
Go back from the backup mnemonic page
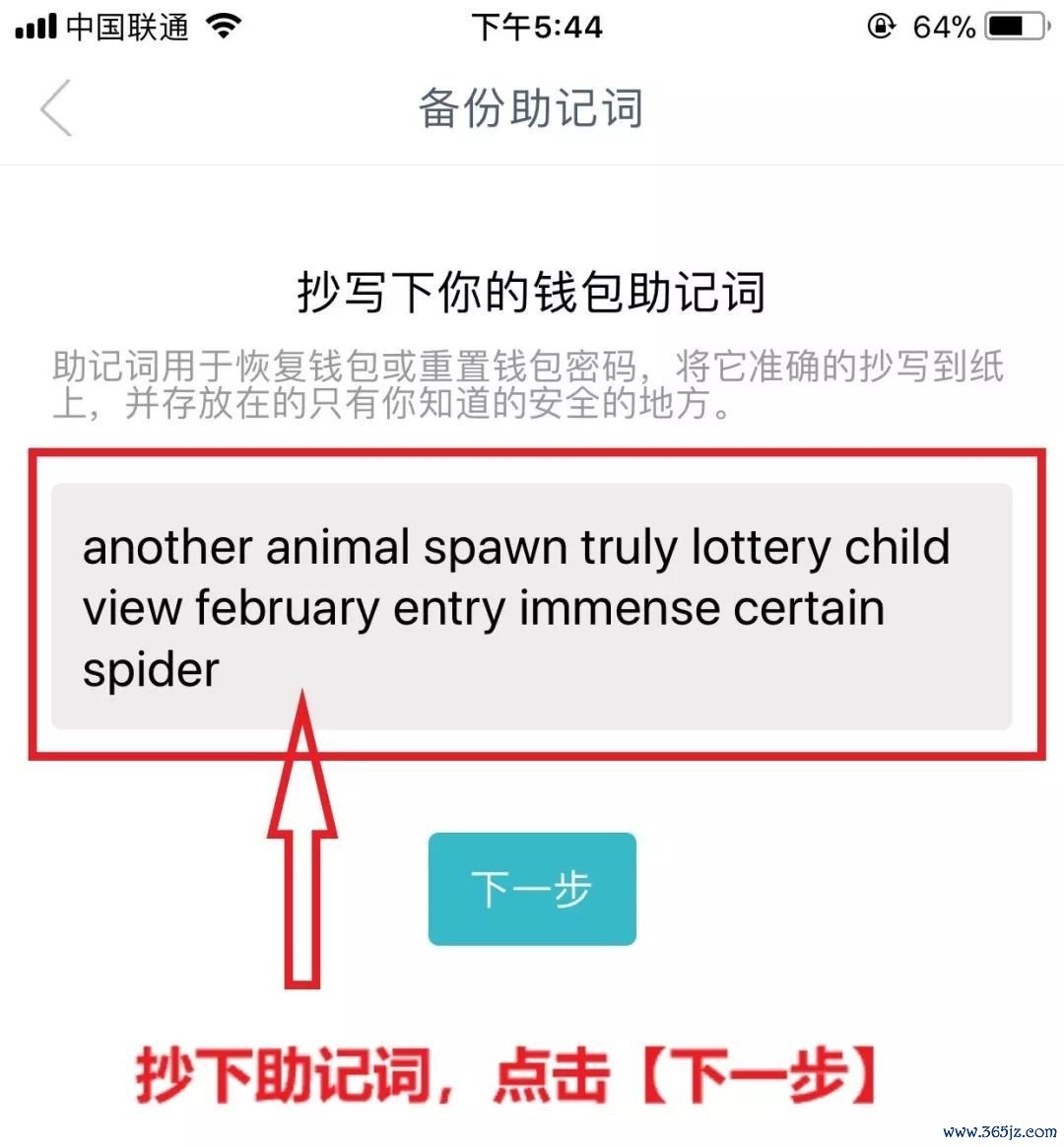click(x=56, y=108)
